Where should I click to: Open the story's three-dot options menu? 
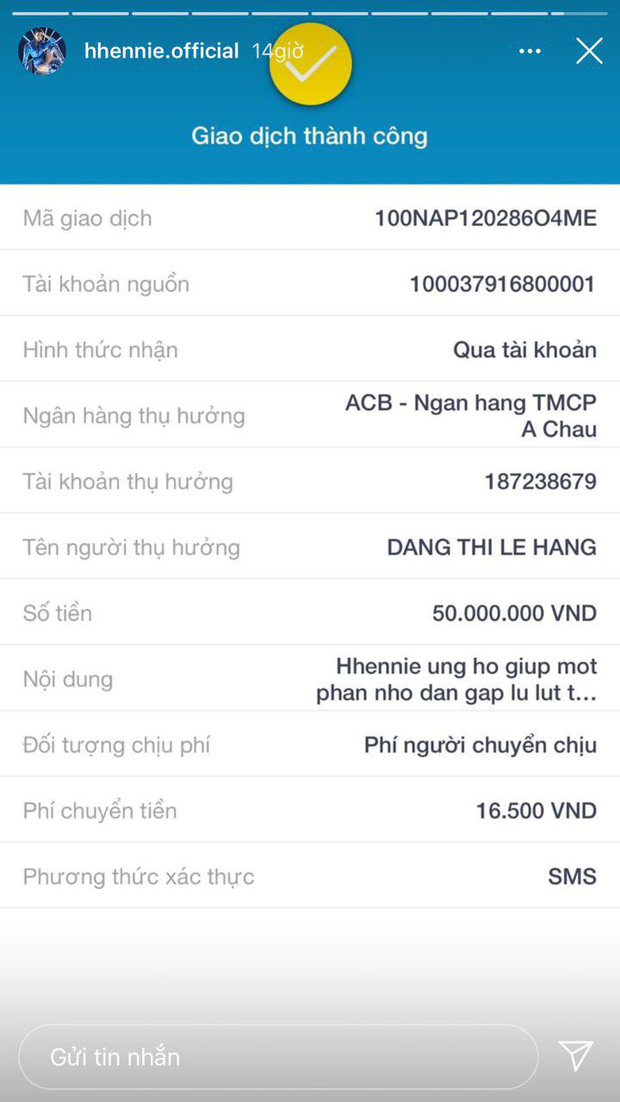(x=530, y=51)
